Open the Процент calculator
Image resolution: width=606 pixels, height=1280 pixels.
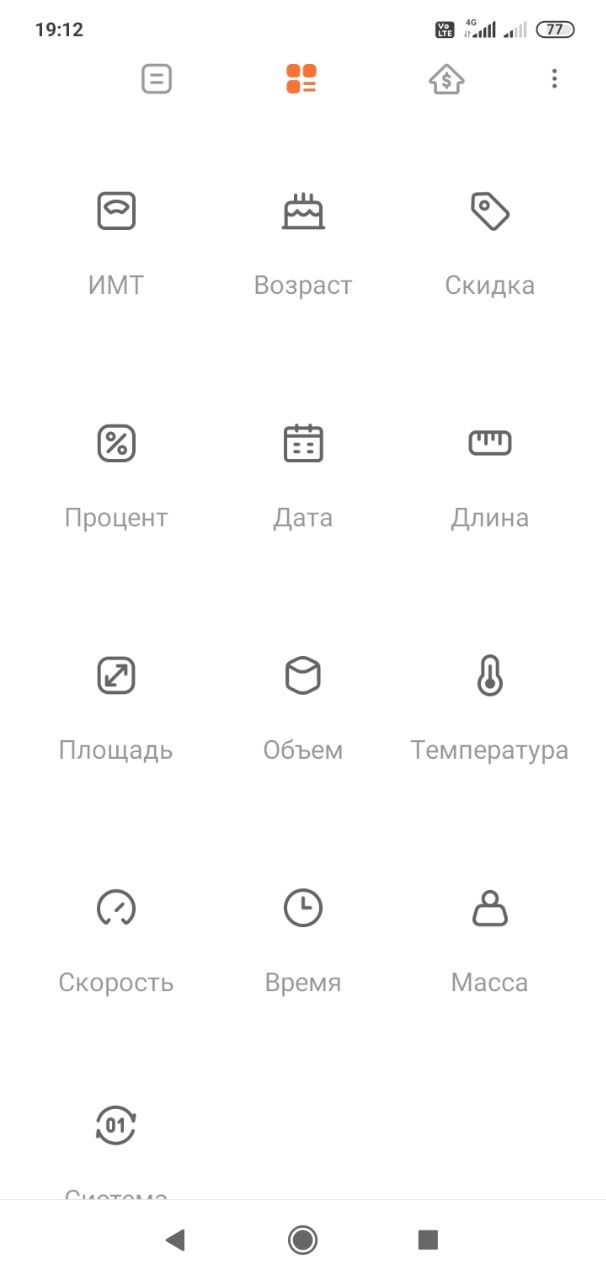[116, 477]
